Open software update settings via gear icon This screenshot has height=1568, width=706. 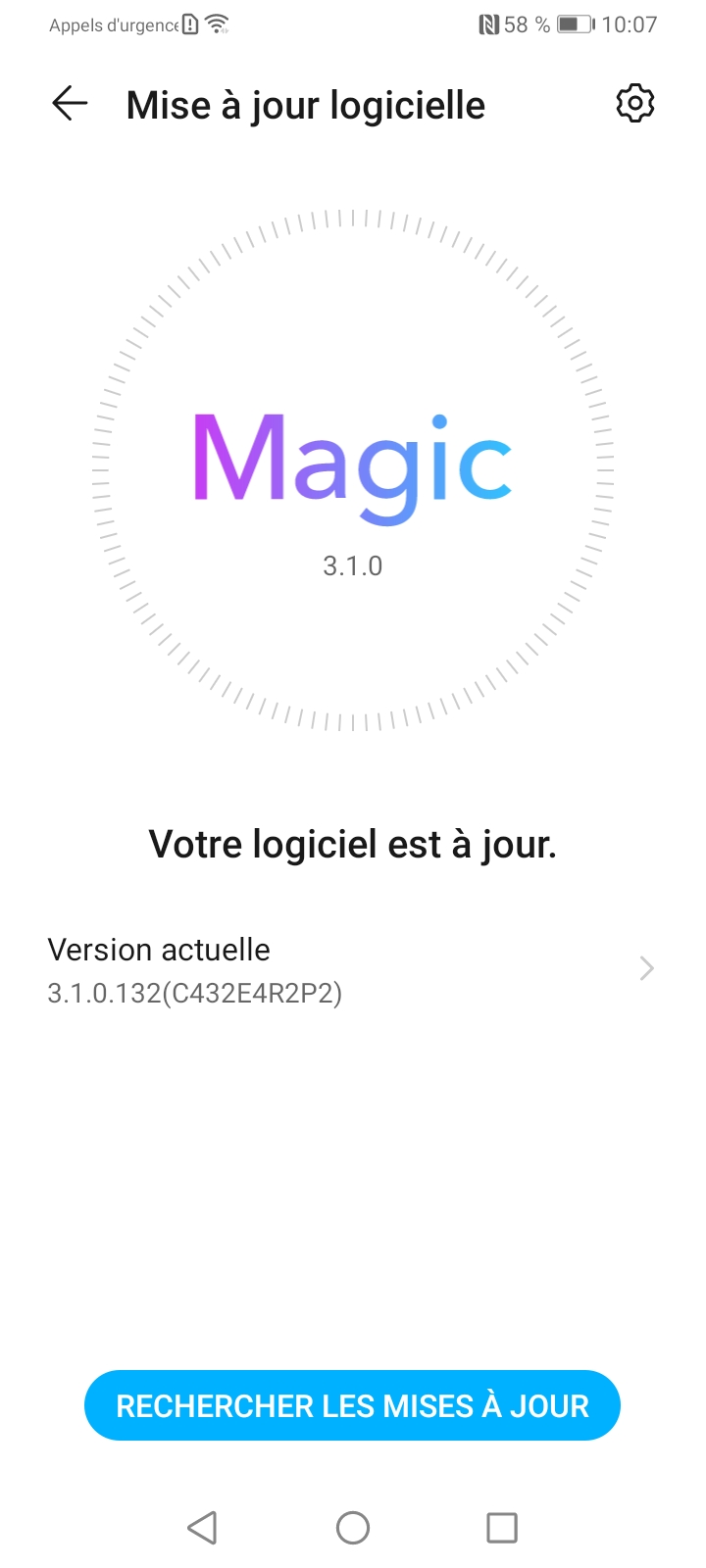pyautogui.click(x=633, y=102)
